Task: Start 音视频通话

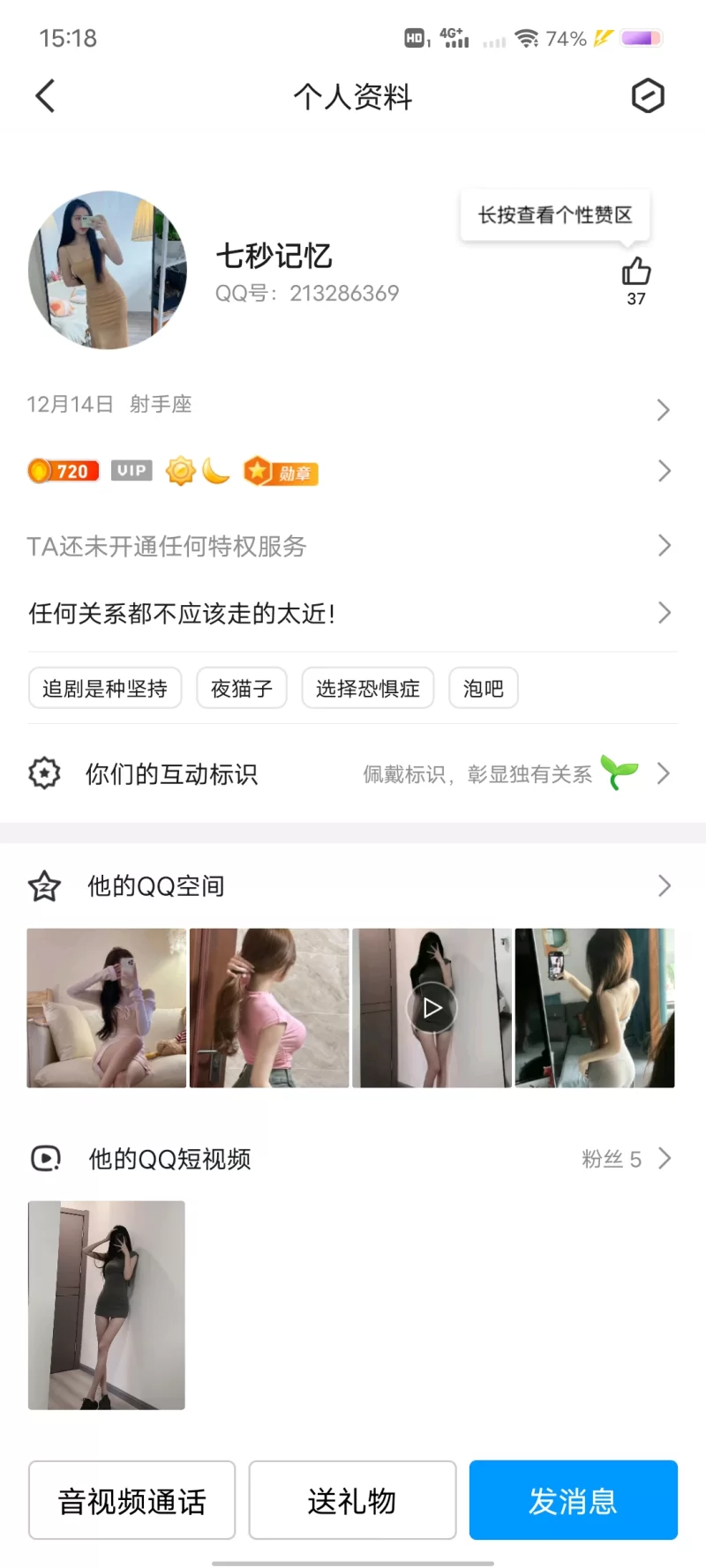Action: (x=132, y=1500)
